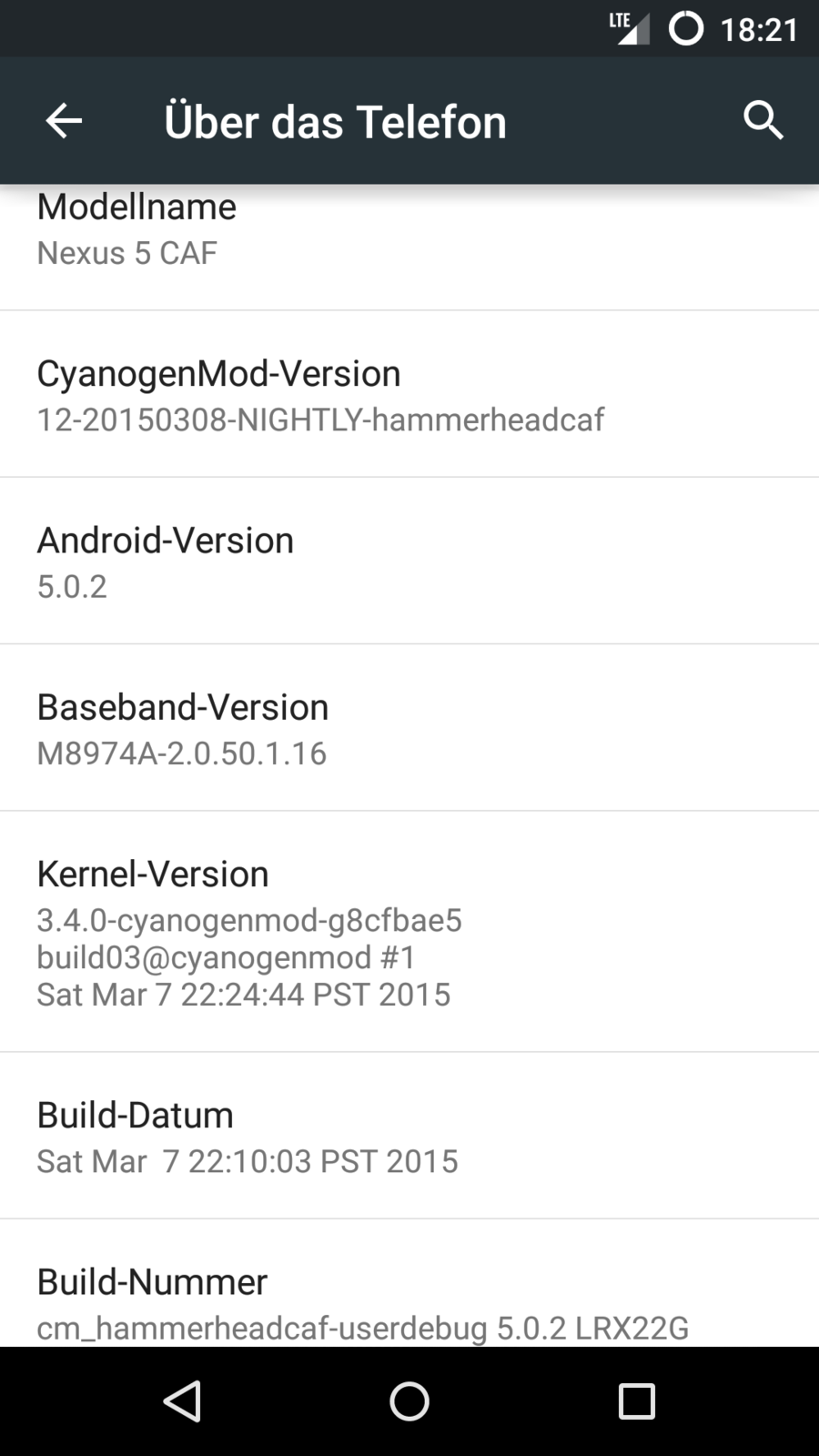
Task: Open the recent apps overview
Action: pyautogui.click(x=636, y=1401)
